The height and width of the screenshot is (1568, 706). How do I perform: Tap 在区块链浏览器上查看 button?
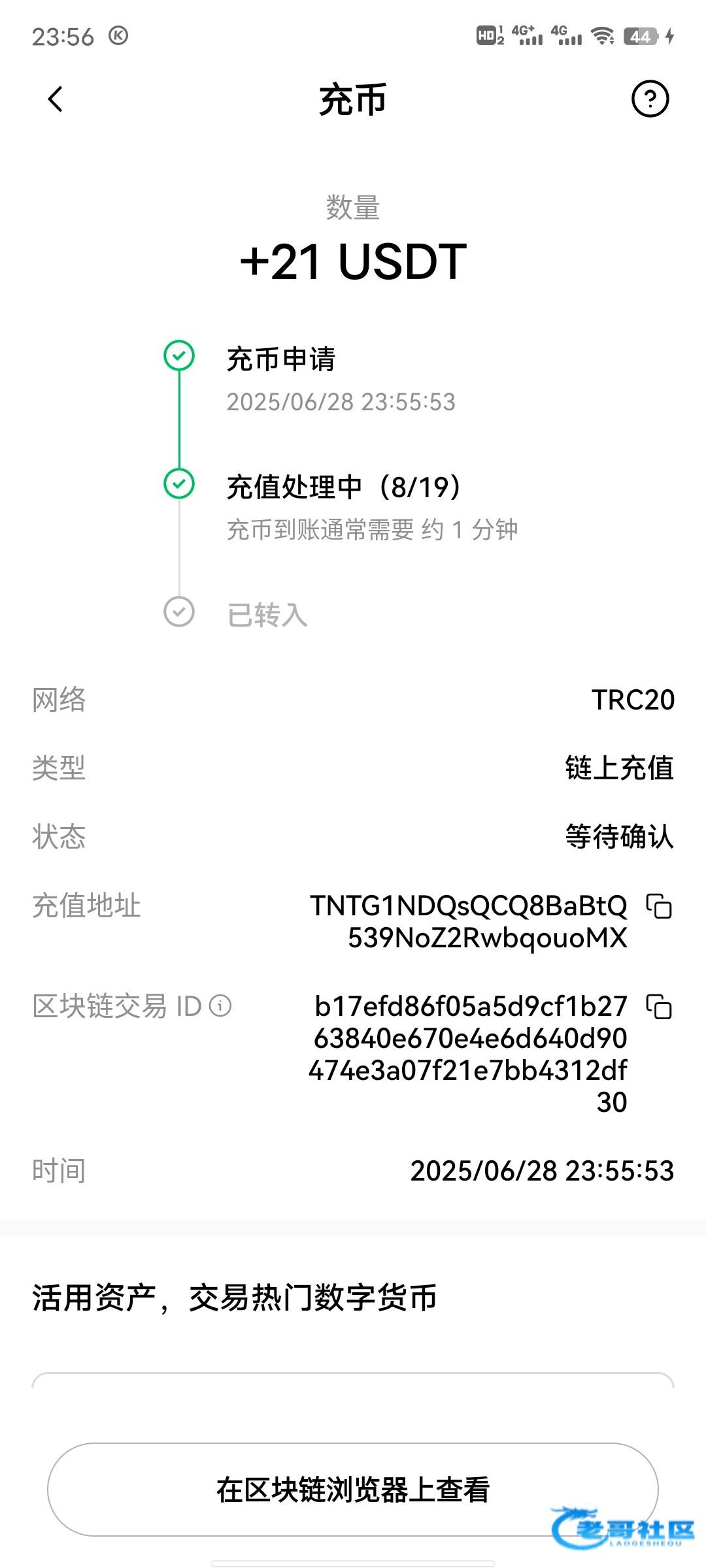(353, 1490)
